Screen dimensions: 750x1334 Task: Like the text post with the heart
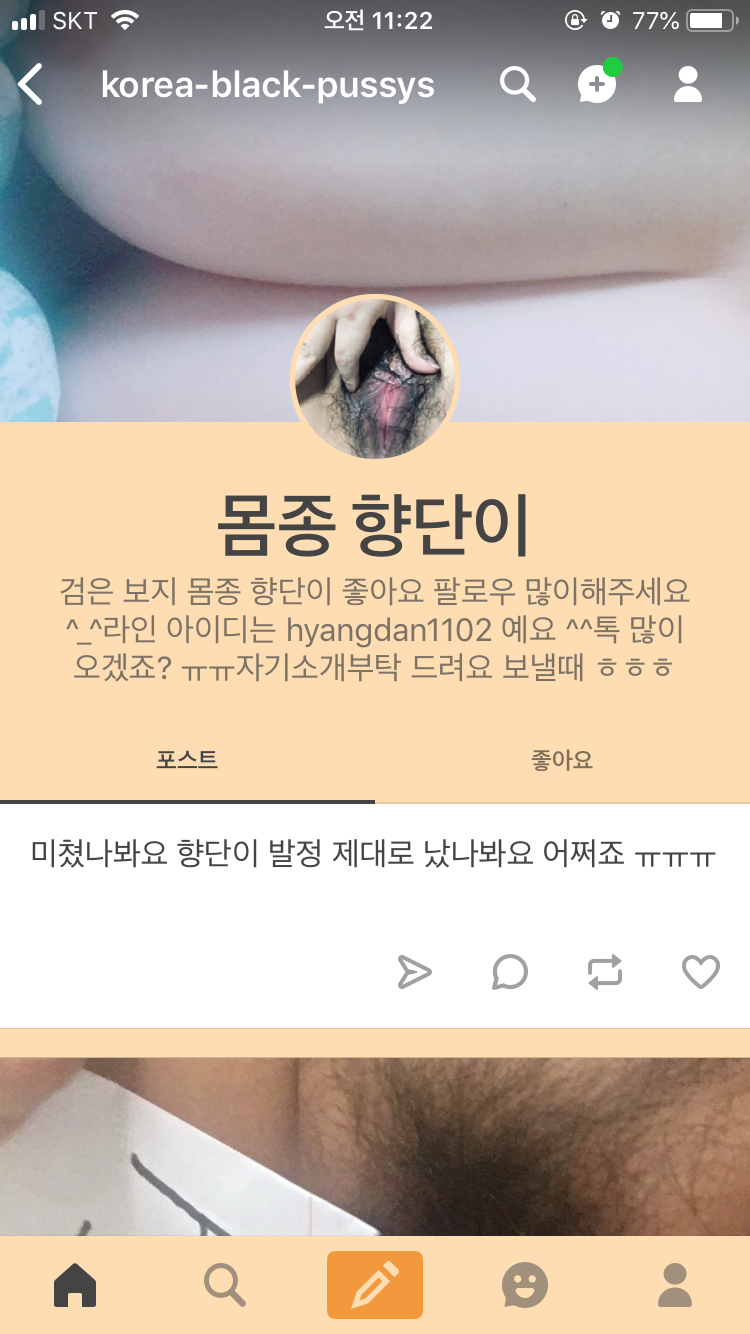coord(700,972)
